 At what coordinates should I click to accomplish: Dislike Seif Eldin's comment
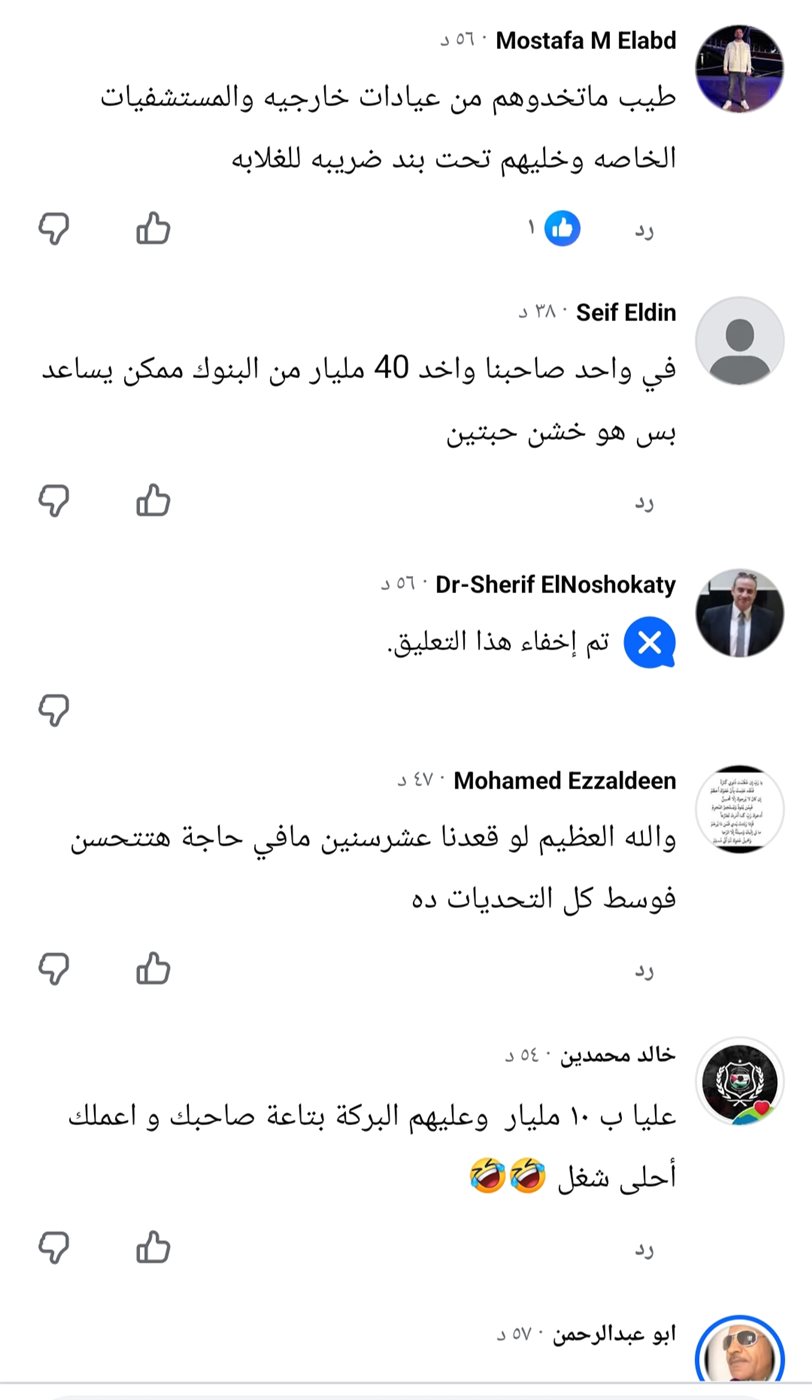[x=54, y=499]
